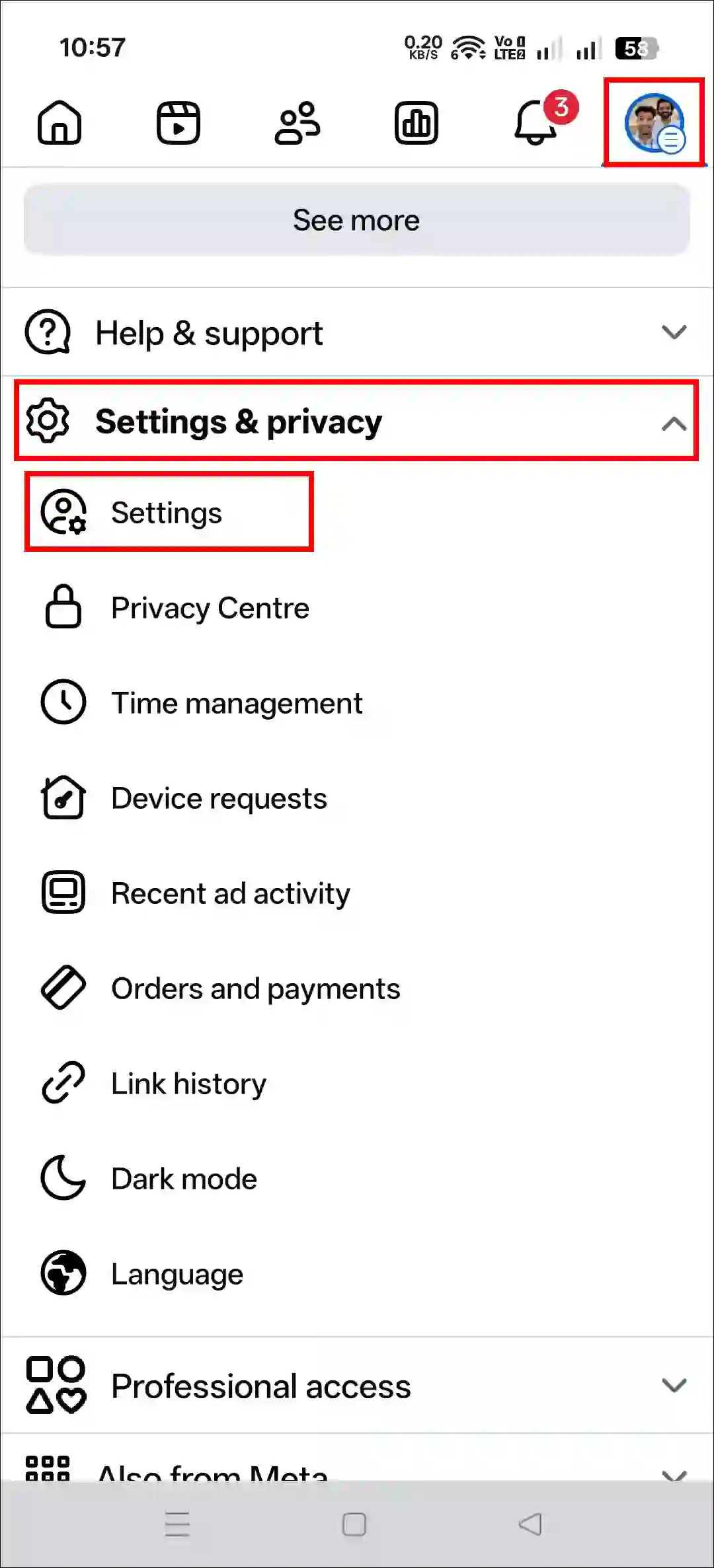Screen dimensions: 714x1568
Task: Open the notifications bell
Action: (536, 123)
